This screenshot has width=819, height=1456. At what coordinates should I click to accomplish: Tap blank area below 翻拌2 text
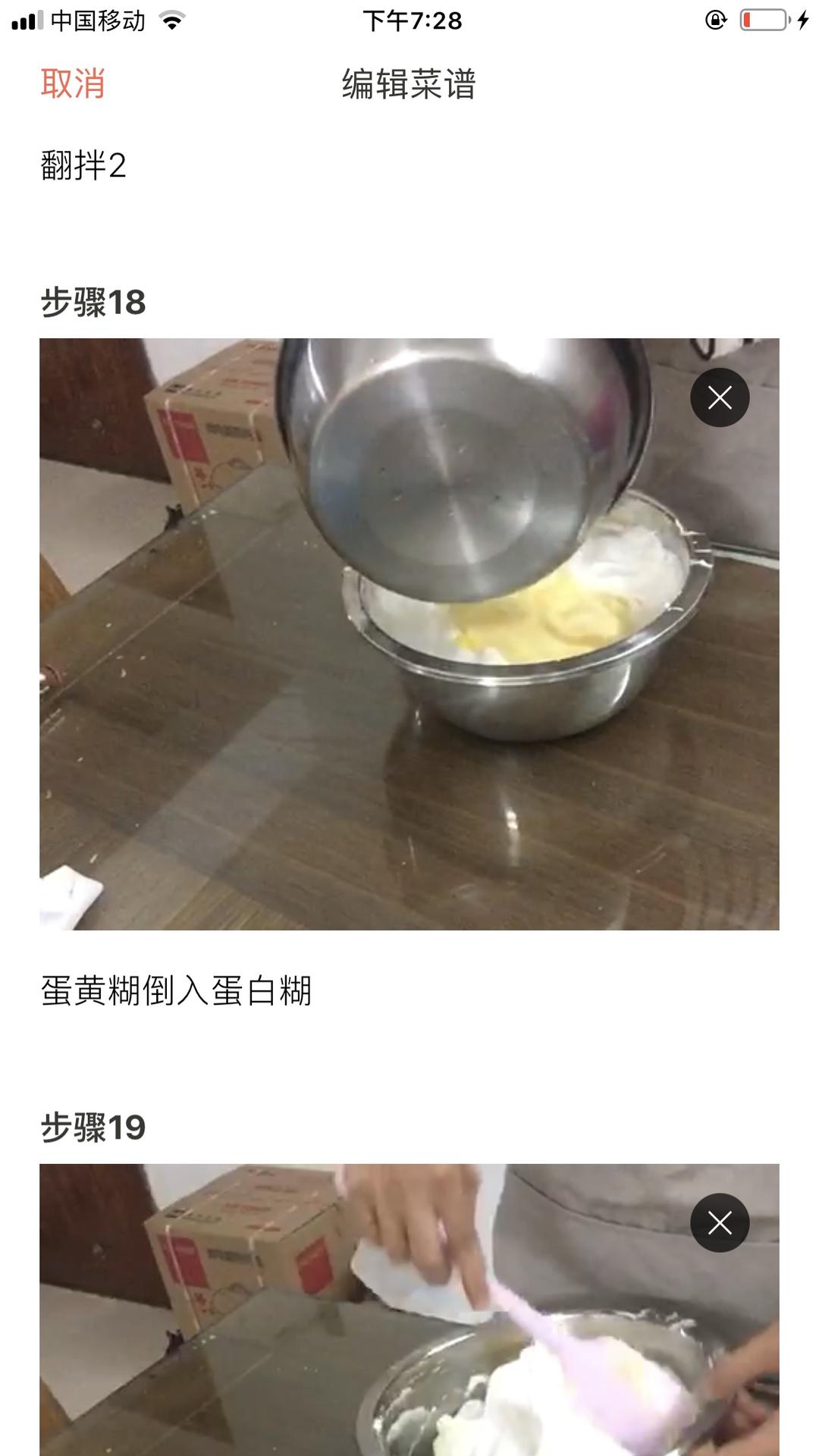click(409, 227)
